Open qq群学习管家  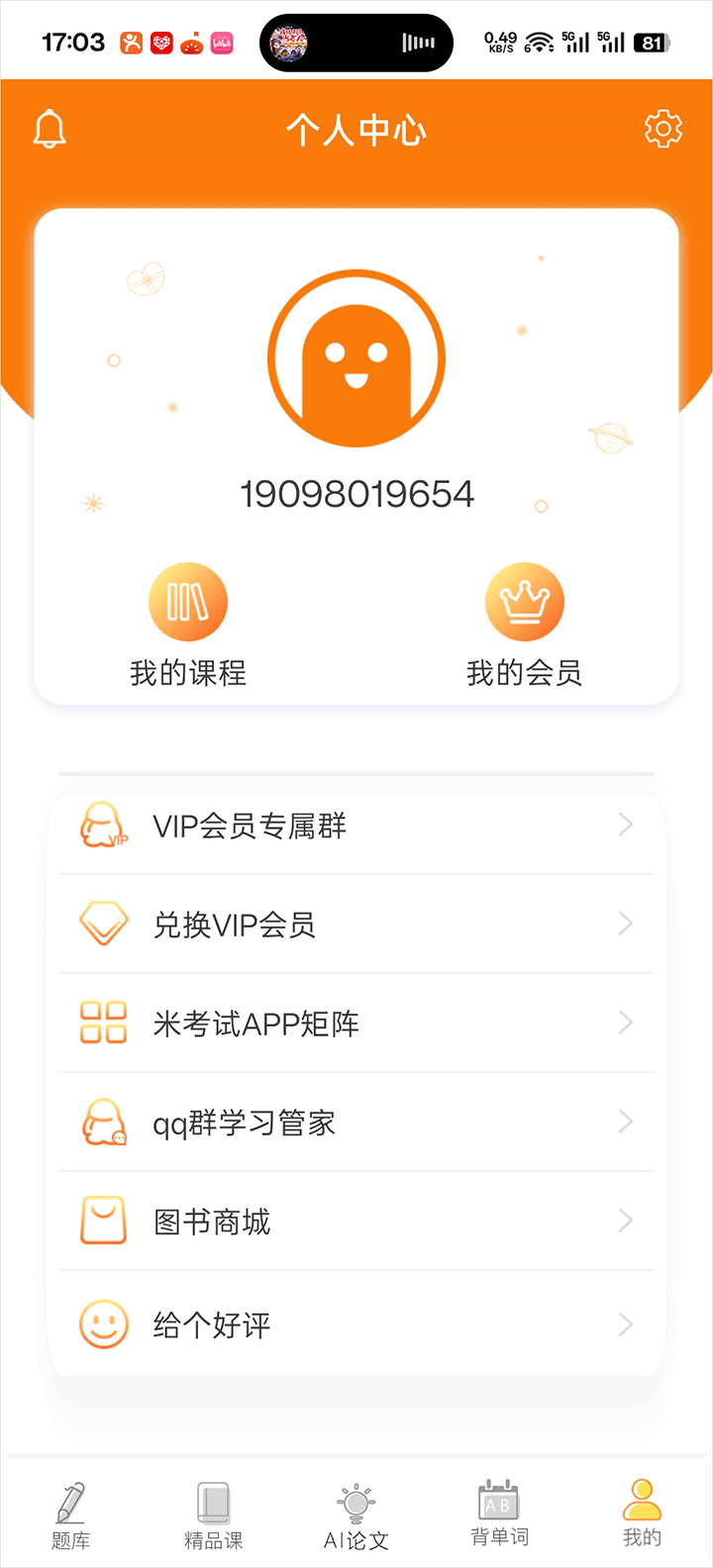pyautogui.click(x=356, y=1123)
